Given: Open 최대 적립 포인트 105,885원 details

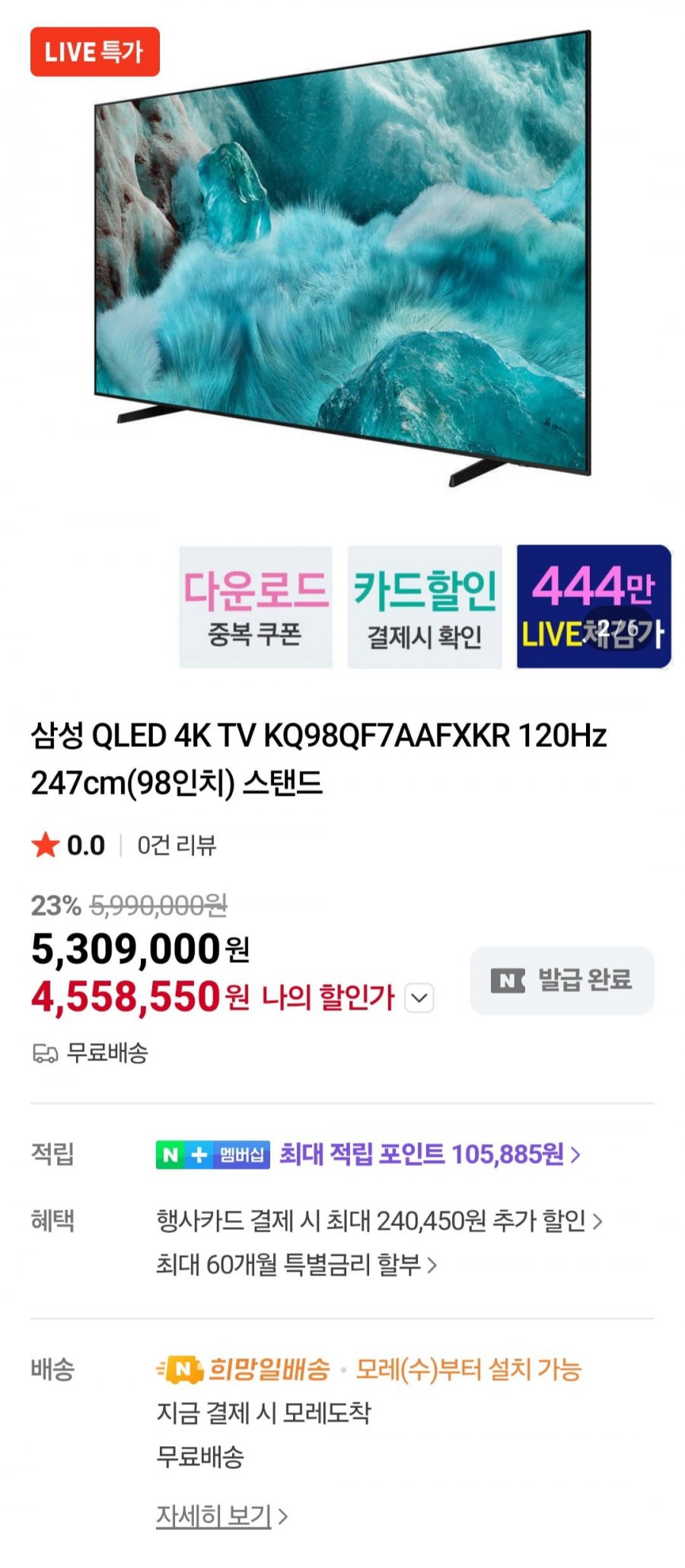Looking at the screenshot, I should pyautogui.click(x=429, y=1154).
